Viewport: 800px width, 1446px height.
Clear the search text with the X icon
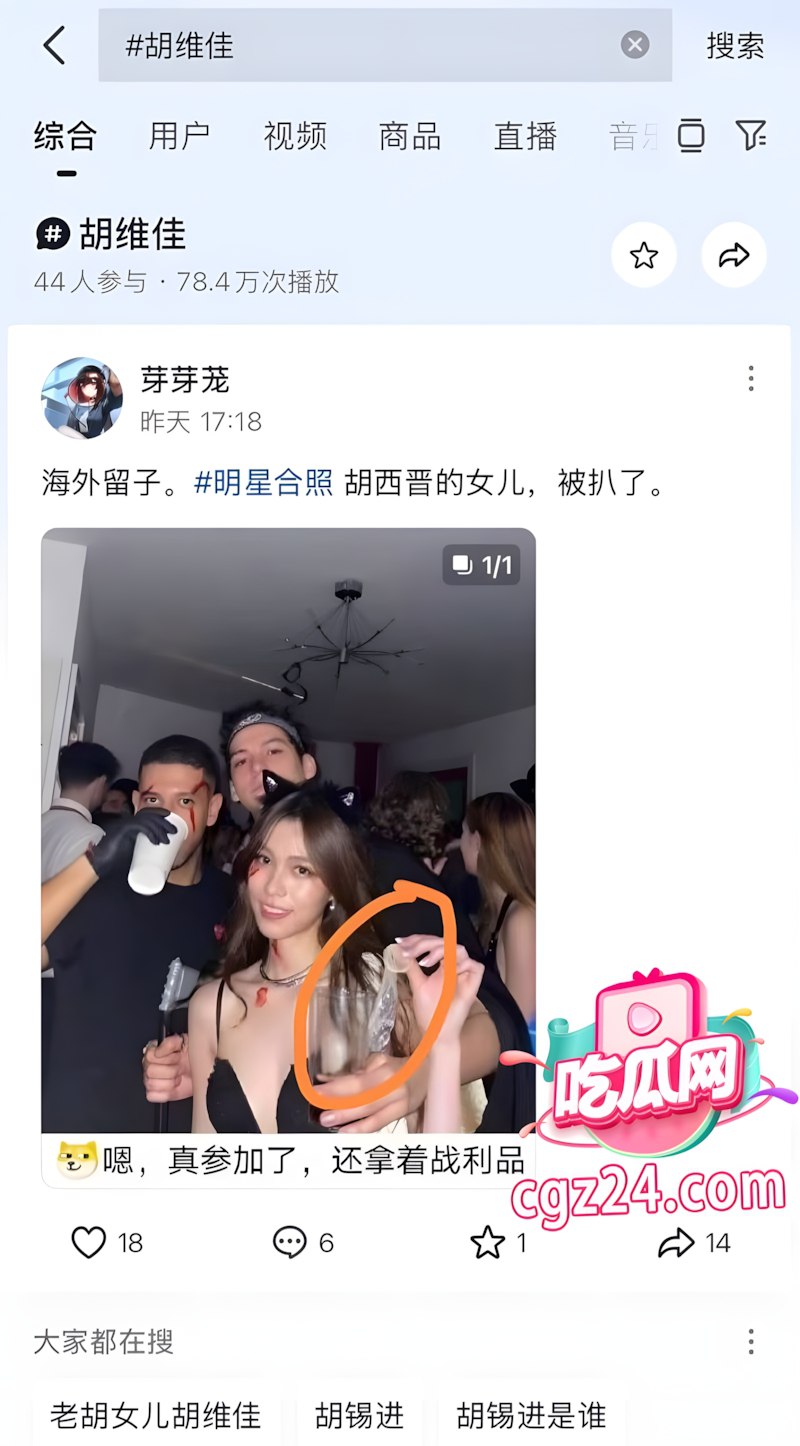[635, 45]
